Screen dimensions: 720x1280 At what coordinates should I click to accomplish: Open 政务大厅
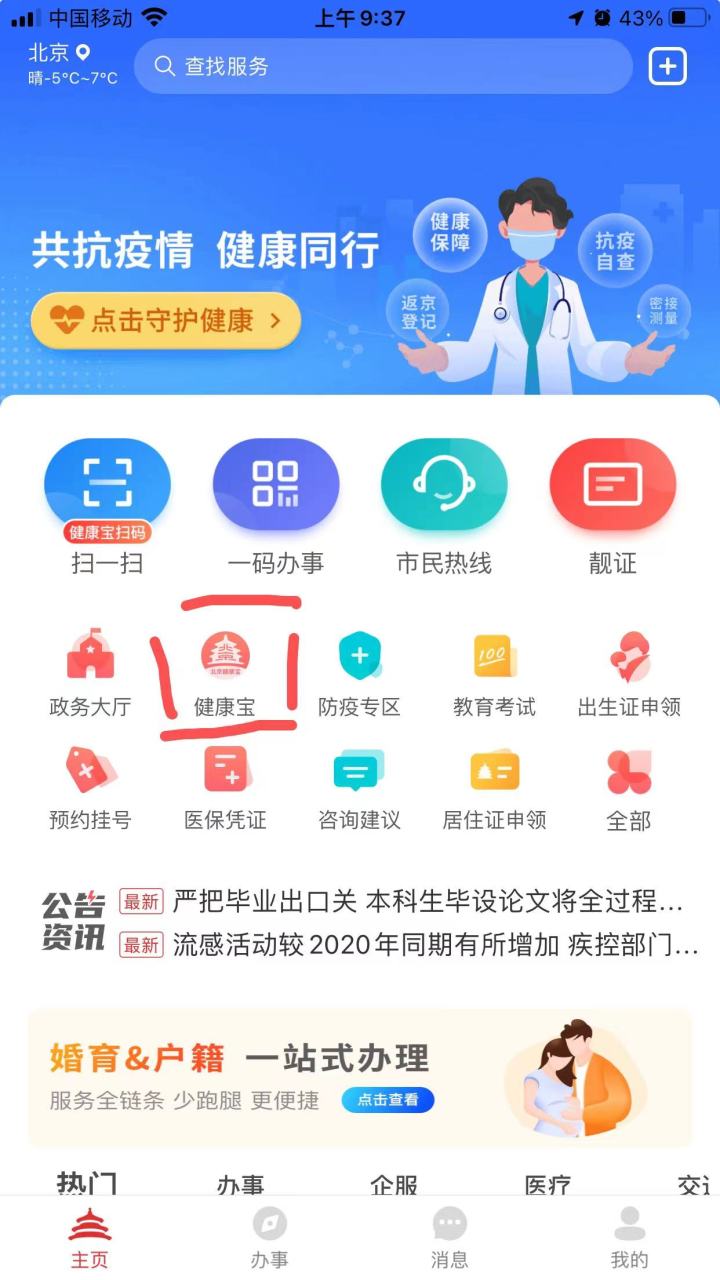(90, 672)
